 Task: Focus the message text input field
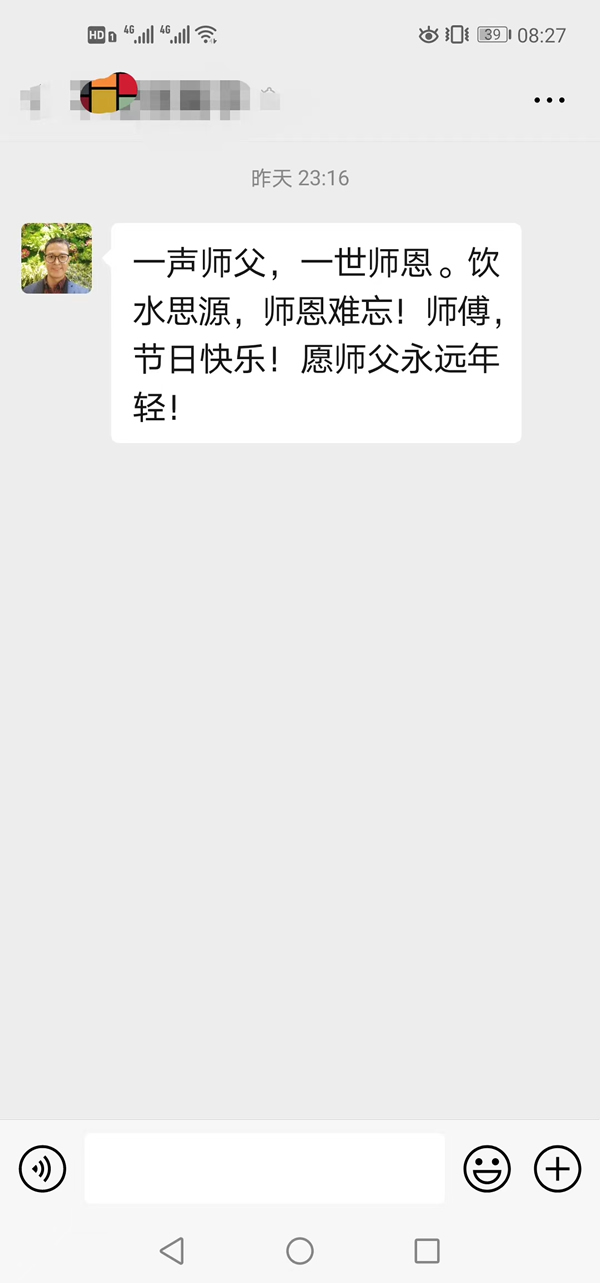pos(264,1168)
